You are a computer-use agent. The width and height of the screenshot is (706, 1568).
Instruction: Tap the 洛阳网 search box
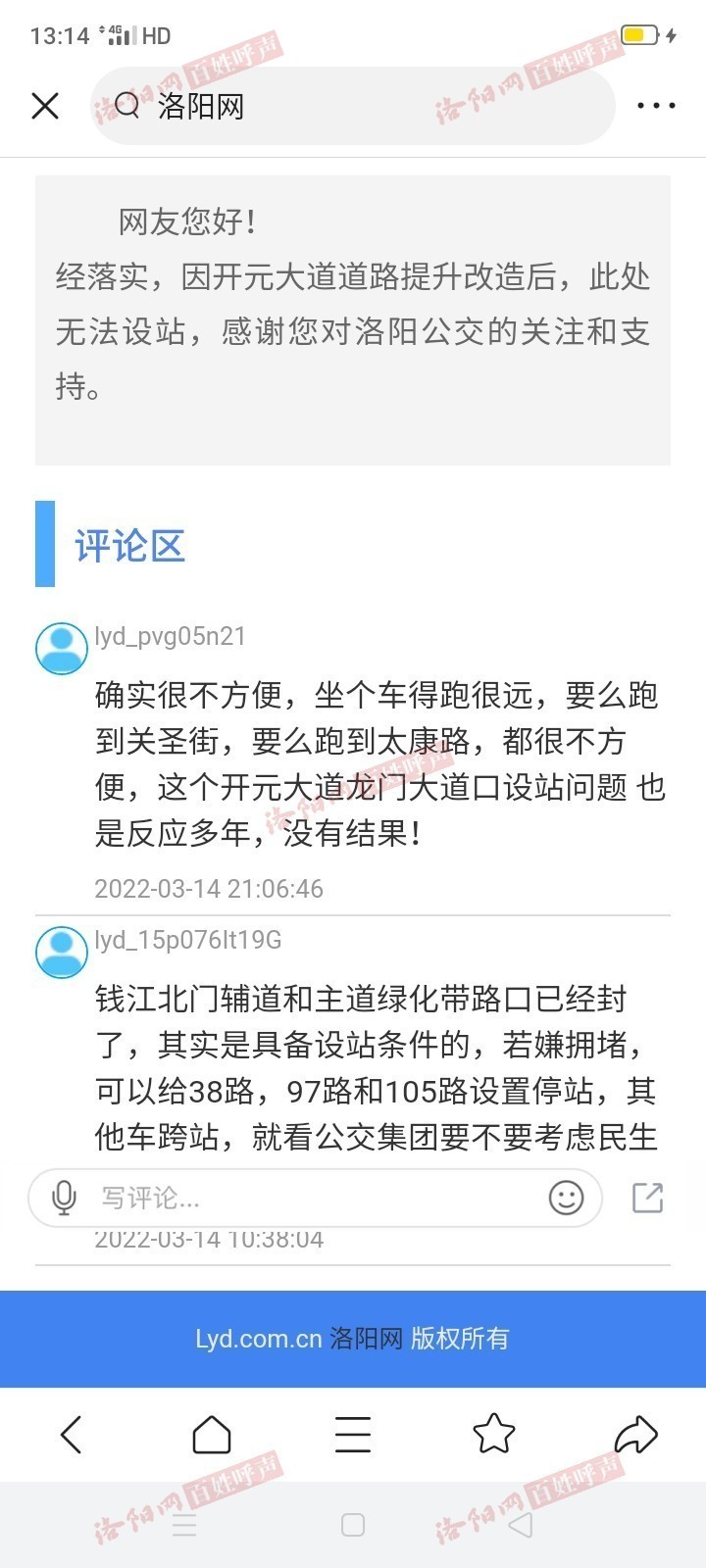coord(353,106)
